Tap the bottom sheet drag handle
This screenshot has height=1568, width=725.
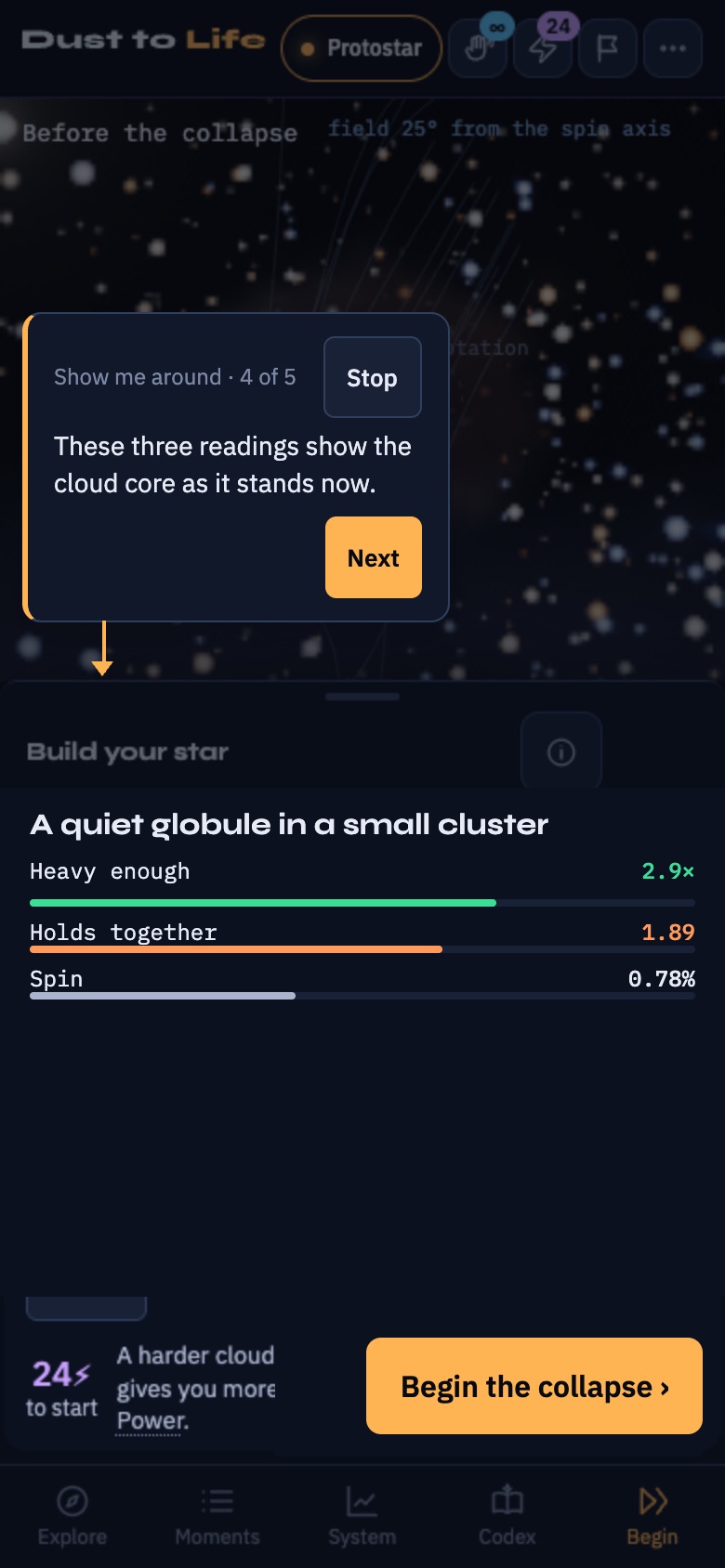(362, 696)
